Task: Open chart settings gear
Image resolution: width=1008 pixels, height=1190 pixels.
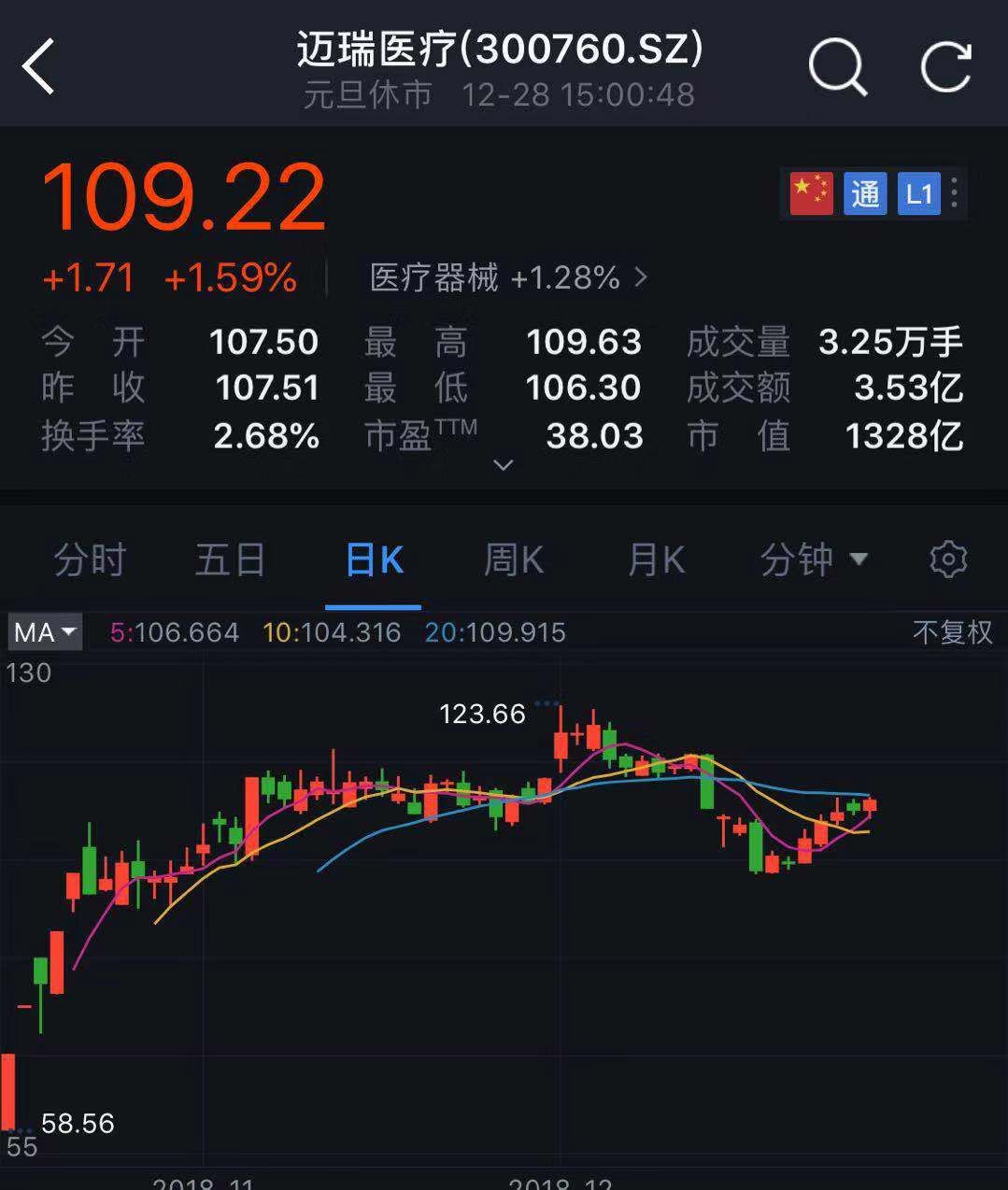Action: click(x=948, y=560)
